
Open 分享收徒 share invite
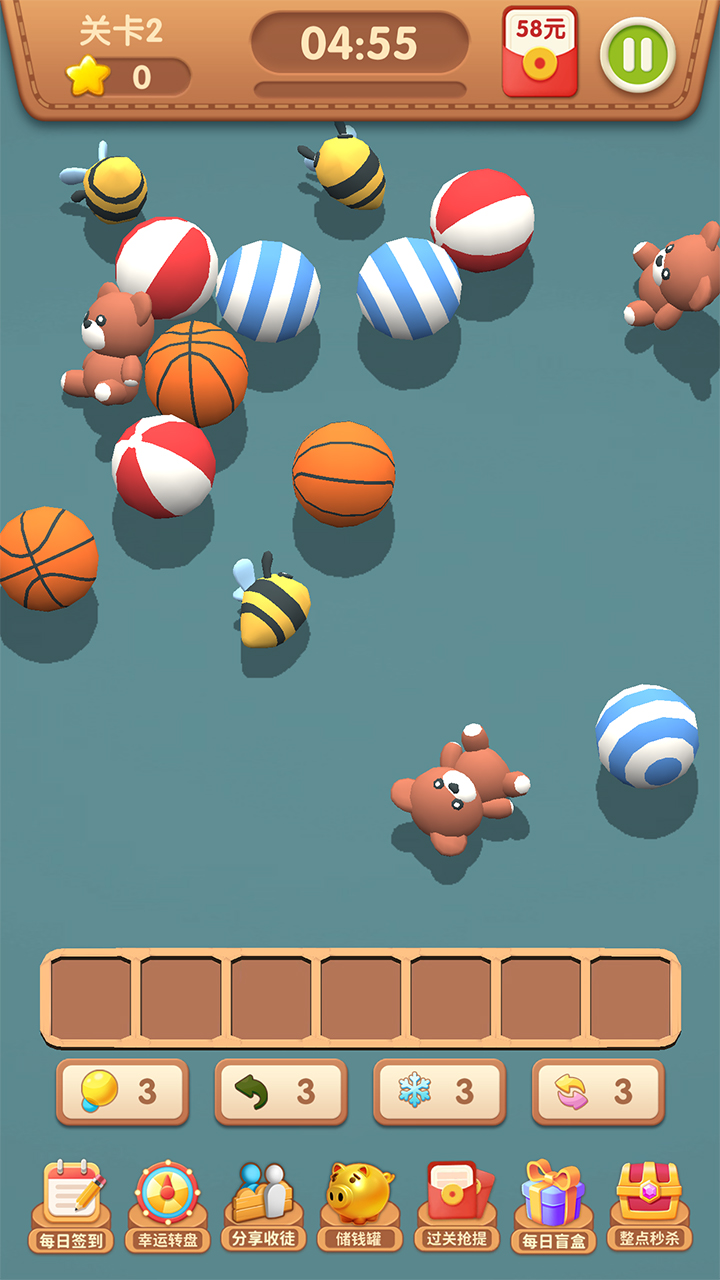point(263,1204)
